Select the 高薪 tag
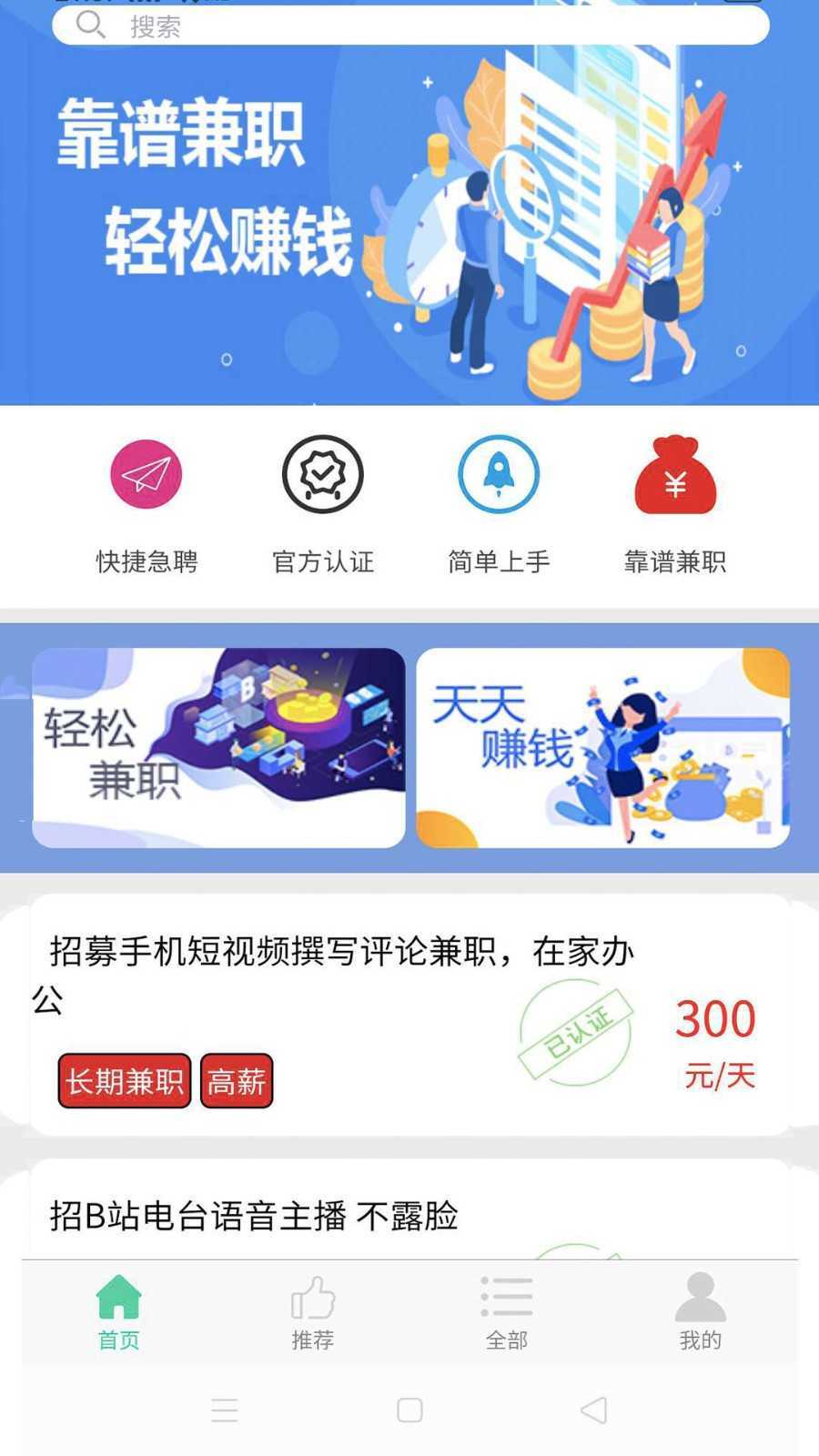 (236, 1081)
